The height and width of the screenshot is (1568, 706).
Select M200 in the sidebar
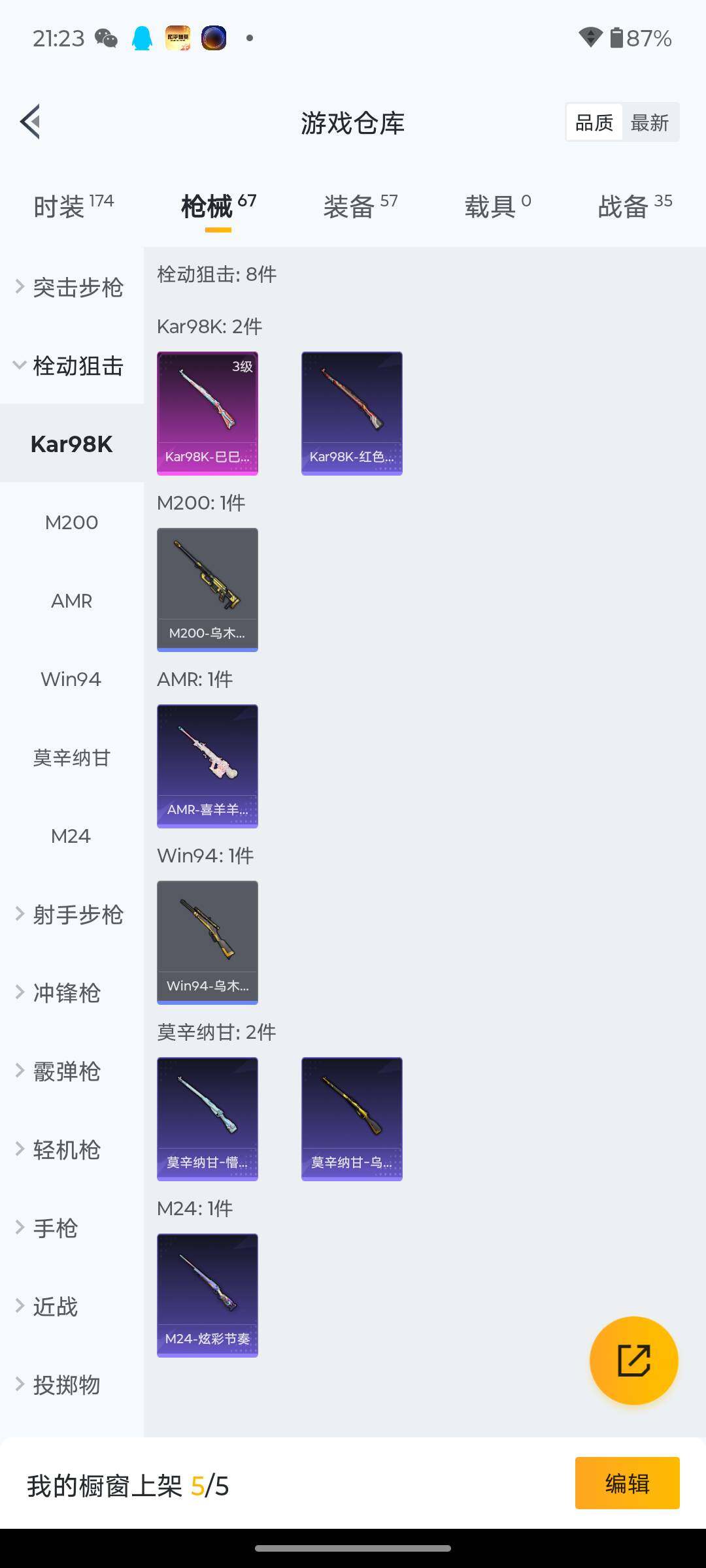coord(71,523)
